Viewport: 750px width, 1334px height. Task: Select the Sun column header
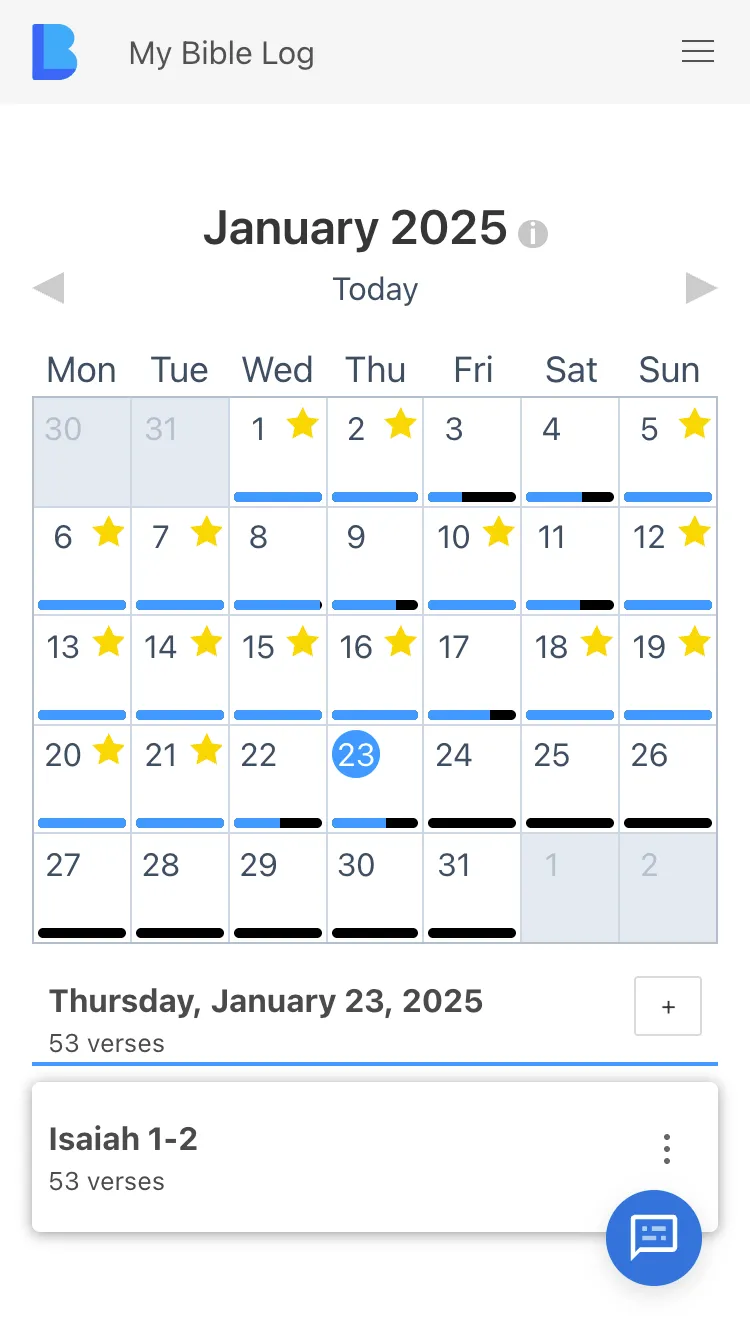tap(668, 370)
